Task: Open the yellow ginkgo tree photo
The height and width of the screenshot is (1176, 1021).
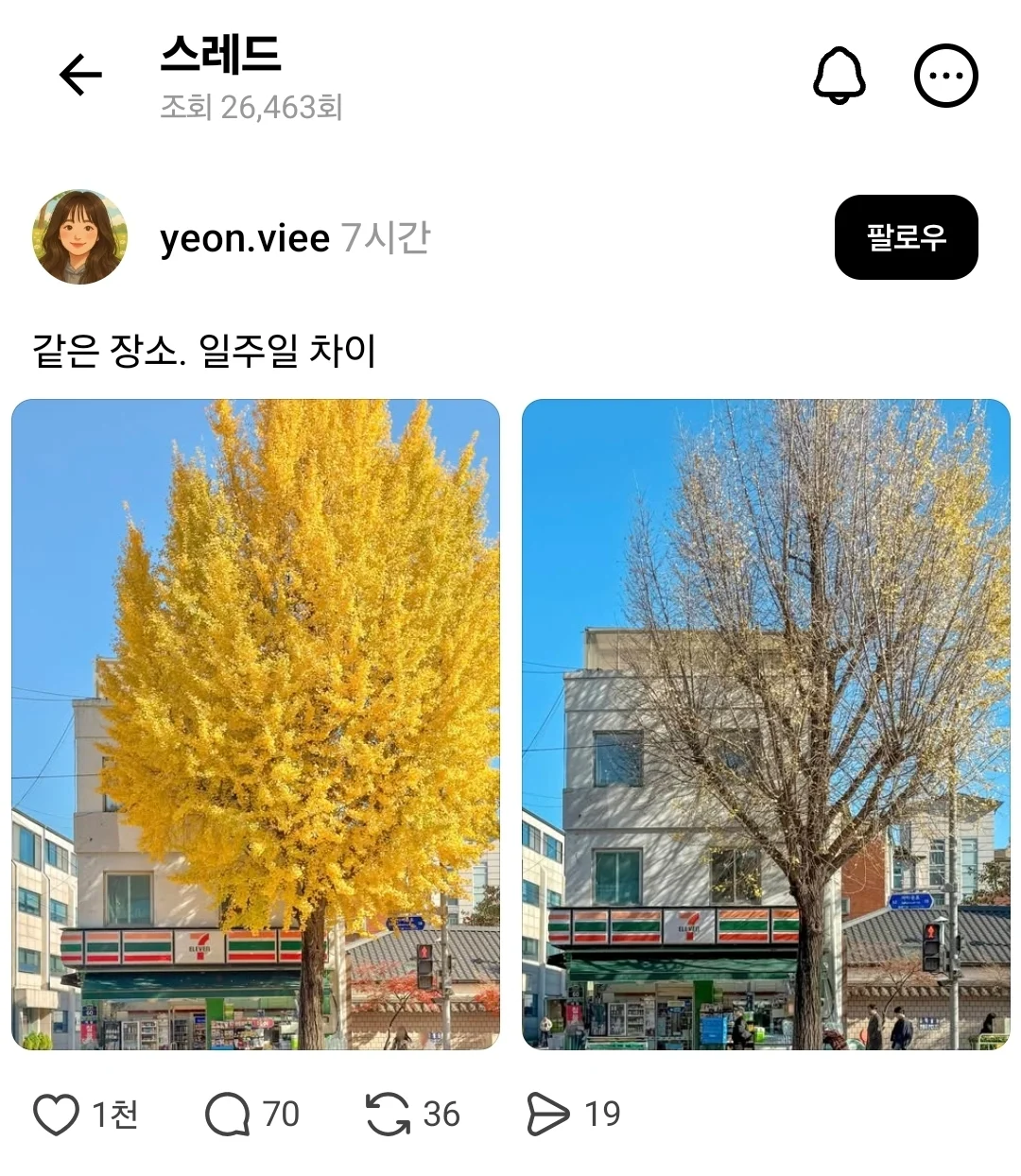Action: click(x=255, y=724)
